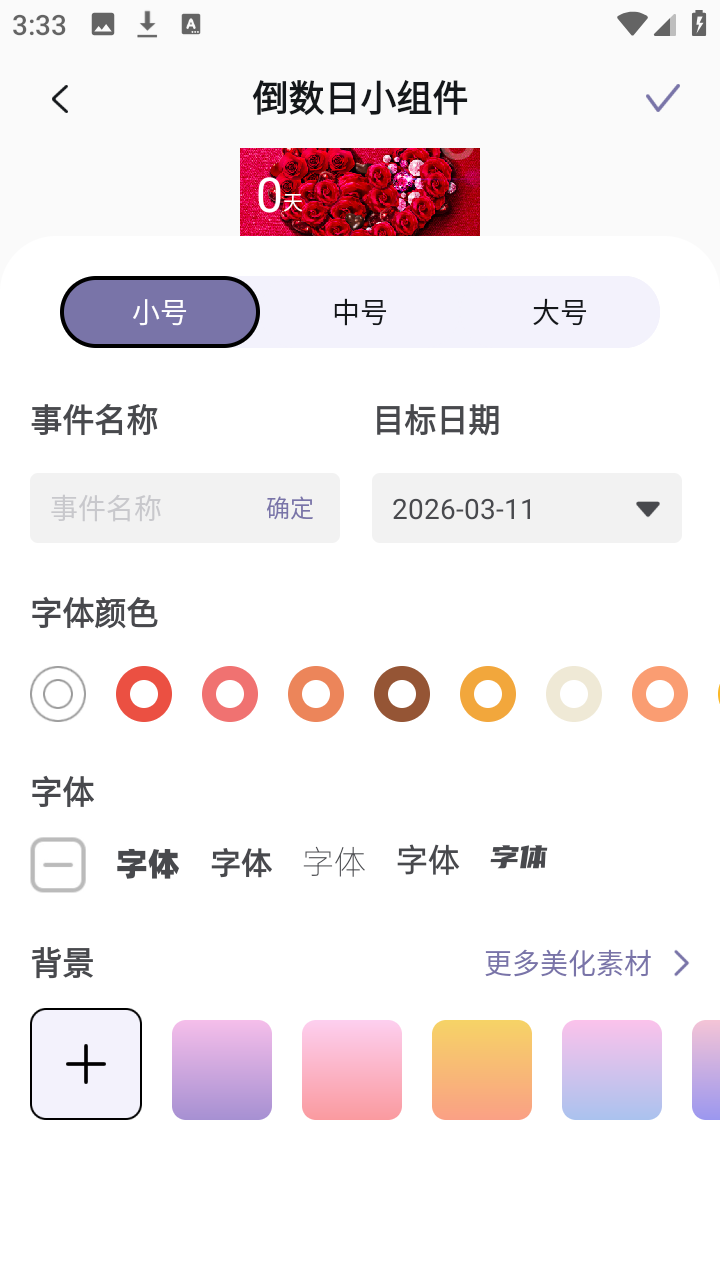The height and width of the screenshot is (1280, 720).
Task: Click the back arrow to return
Action: pos(60,98)
